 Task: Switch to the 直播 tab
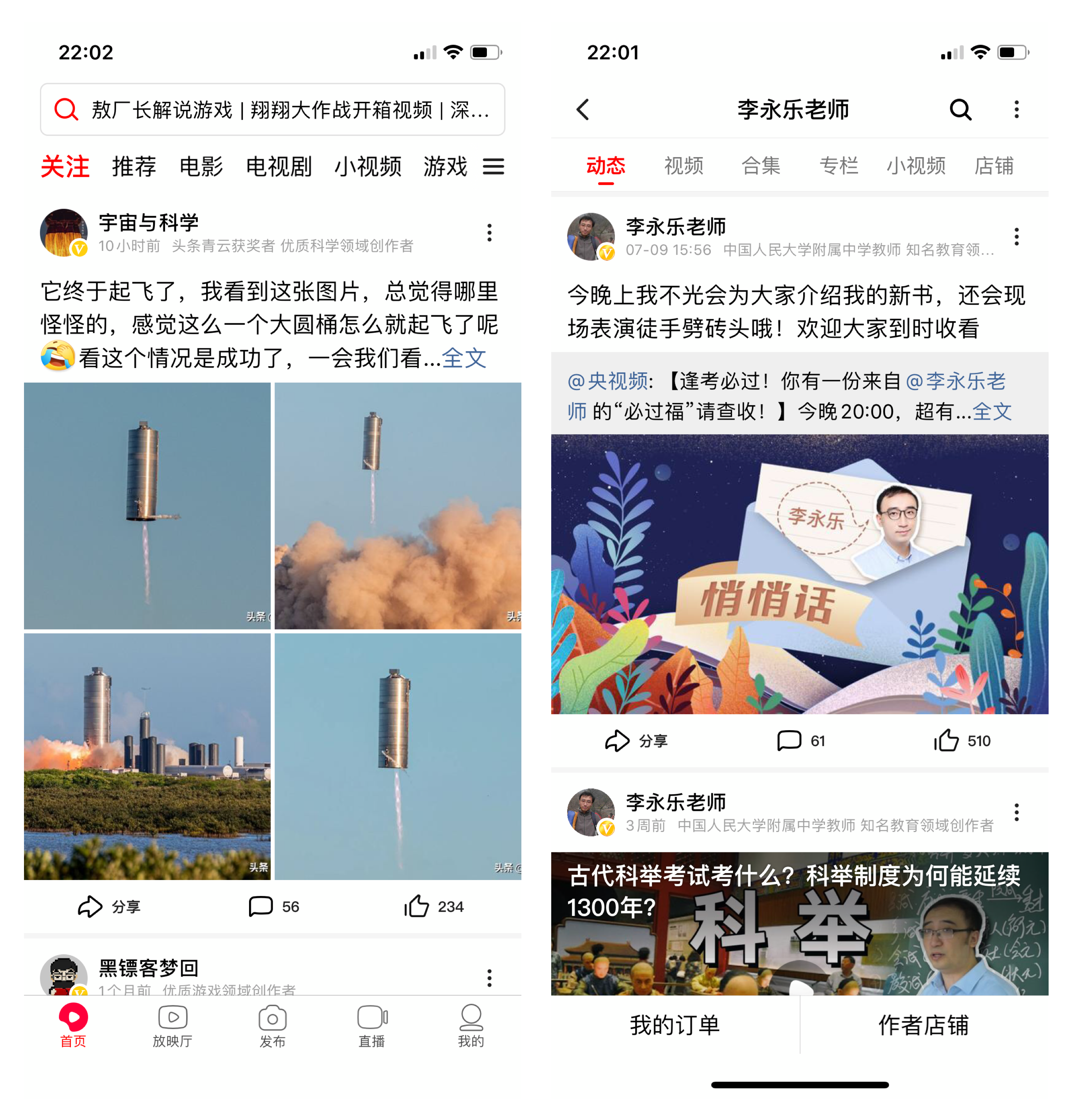[371, 1026]
